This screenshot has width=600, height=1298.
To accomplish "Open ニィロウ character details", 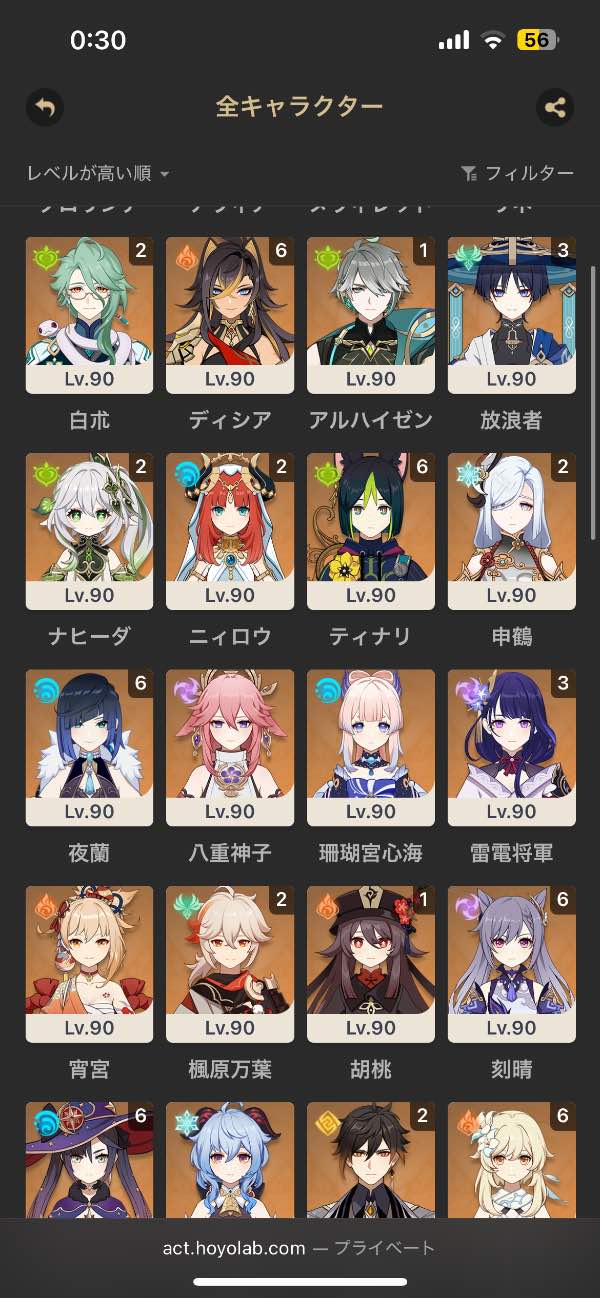I will (x=230, y=531).
